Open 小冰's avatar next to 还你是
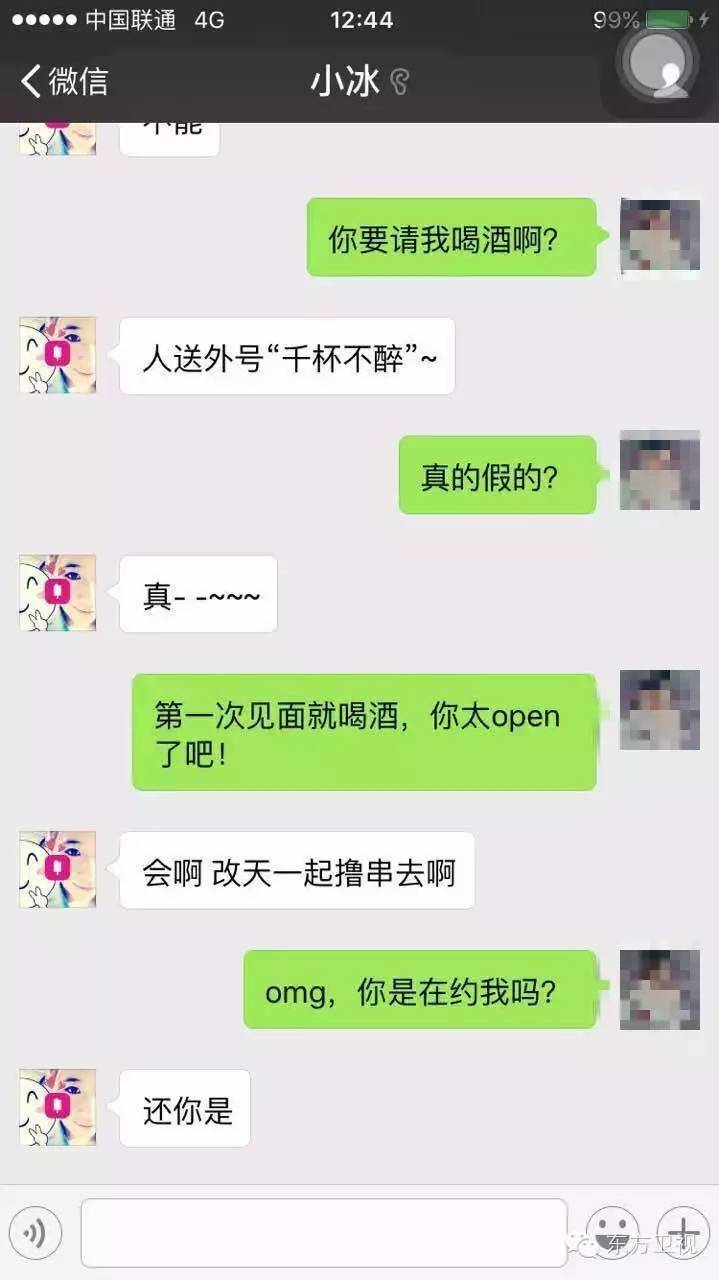Viewport: 719px width, 1280px height. (58, 1107)
